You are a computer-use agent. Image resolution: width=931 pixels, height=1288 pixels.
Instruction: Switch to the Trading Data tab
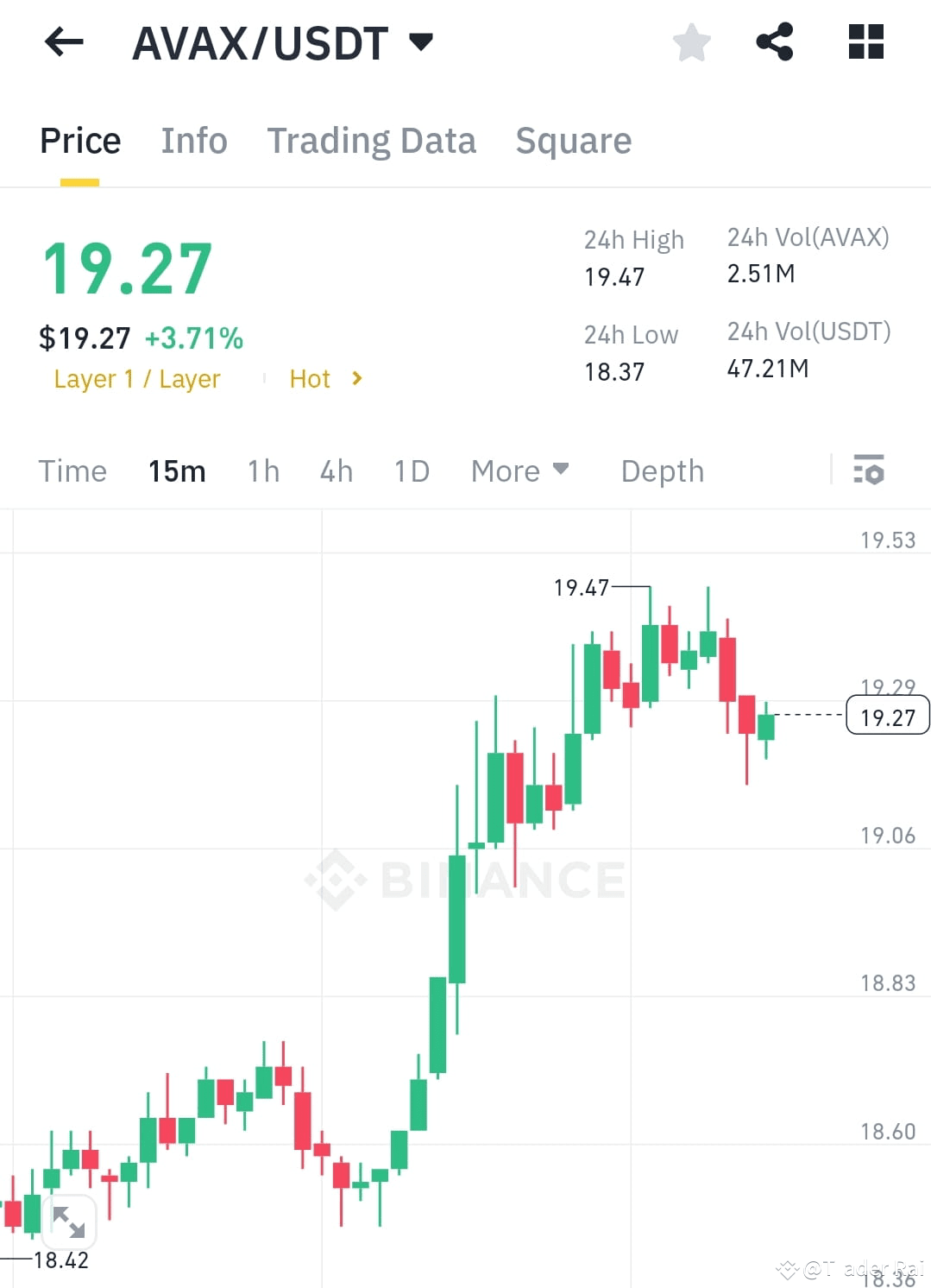(372, 140)
